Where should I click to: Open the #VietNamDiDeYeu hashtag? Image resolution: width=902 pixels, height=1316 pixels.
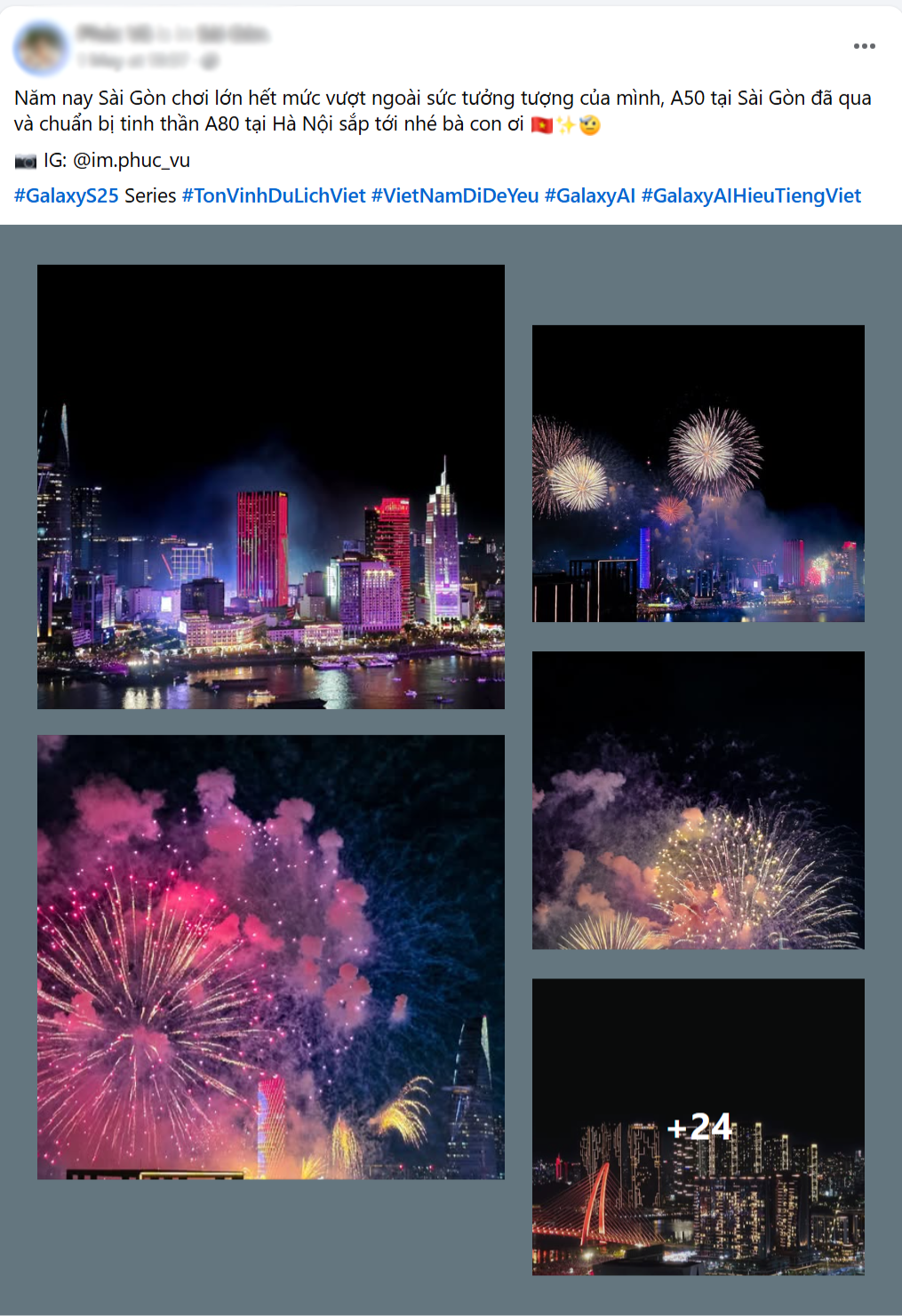[455, 195]
